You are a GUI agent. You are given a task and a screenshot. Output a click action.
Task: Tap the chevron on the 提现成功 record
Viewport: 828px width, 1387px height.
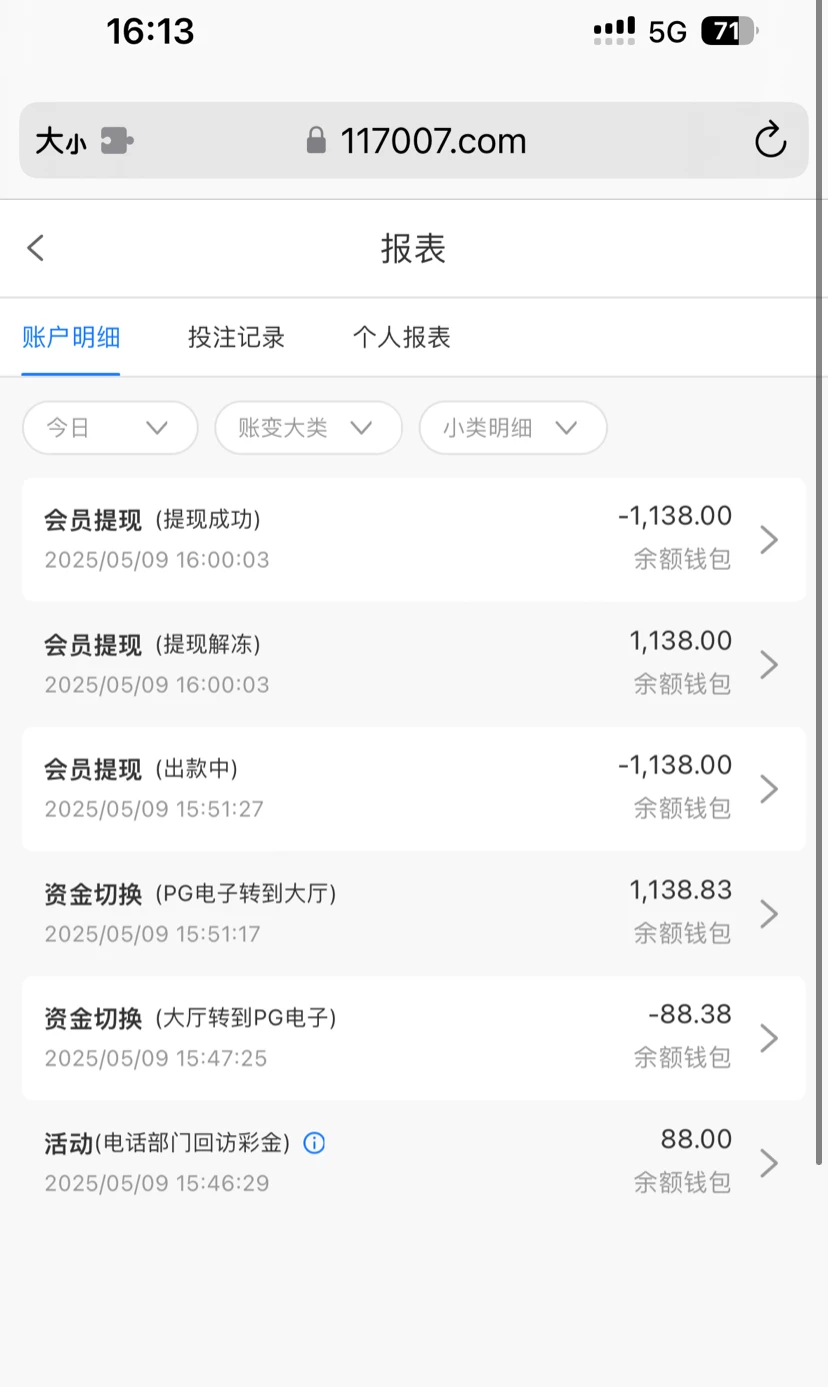point(768,540)
